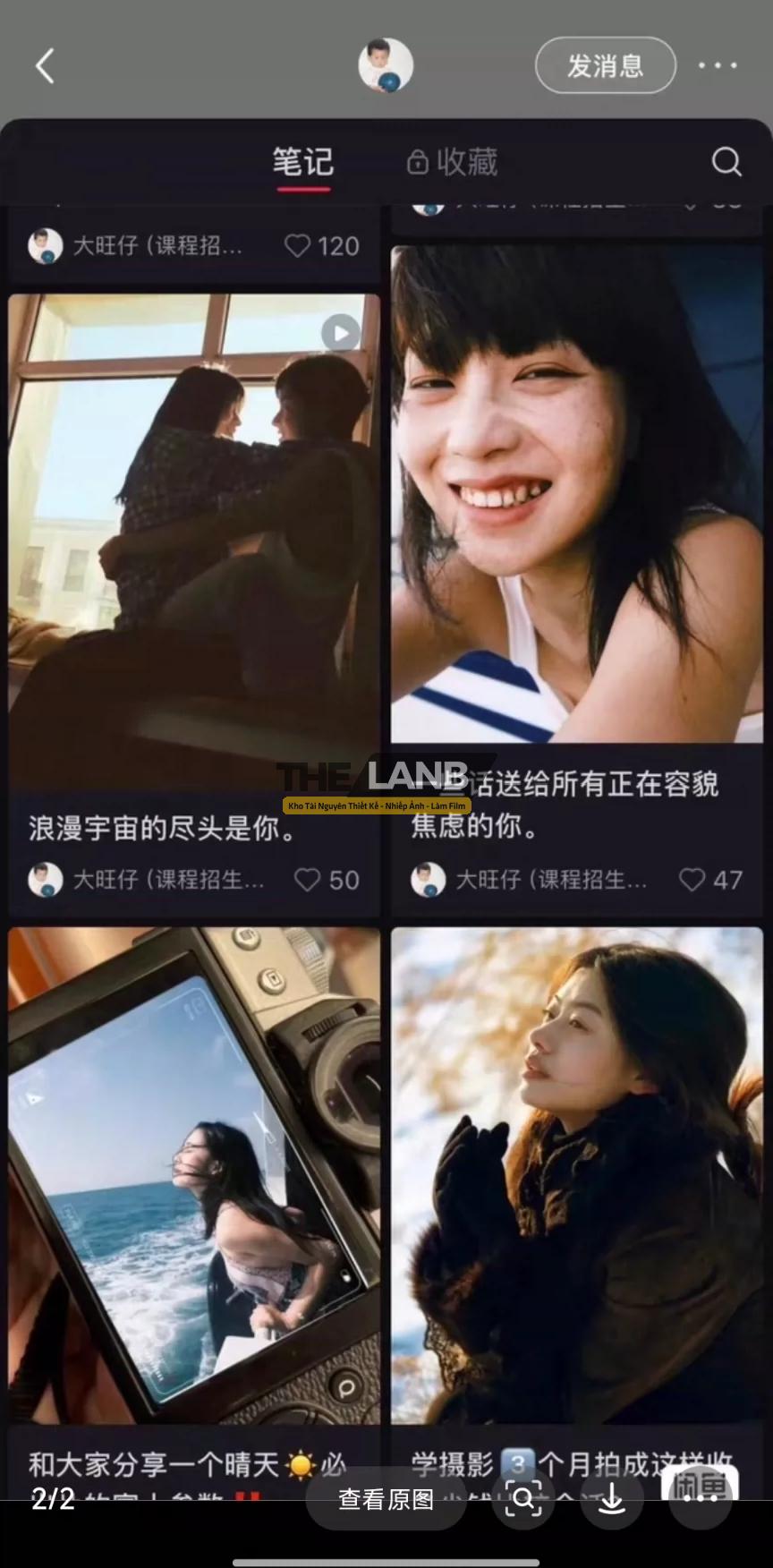Screen dimensions: 773x1568
Task: Download the image with the download icon
Action: click(612, 1499)
